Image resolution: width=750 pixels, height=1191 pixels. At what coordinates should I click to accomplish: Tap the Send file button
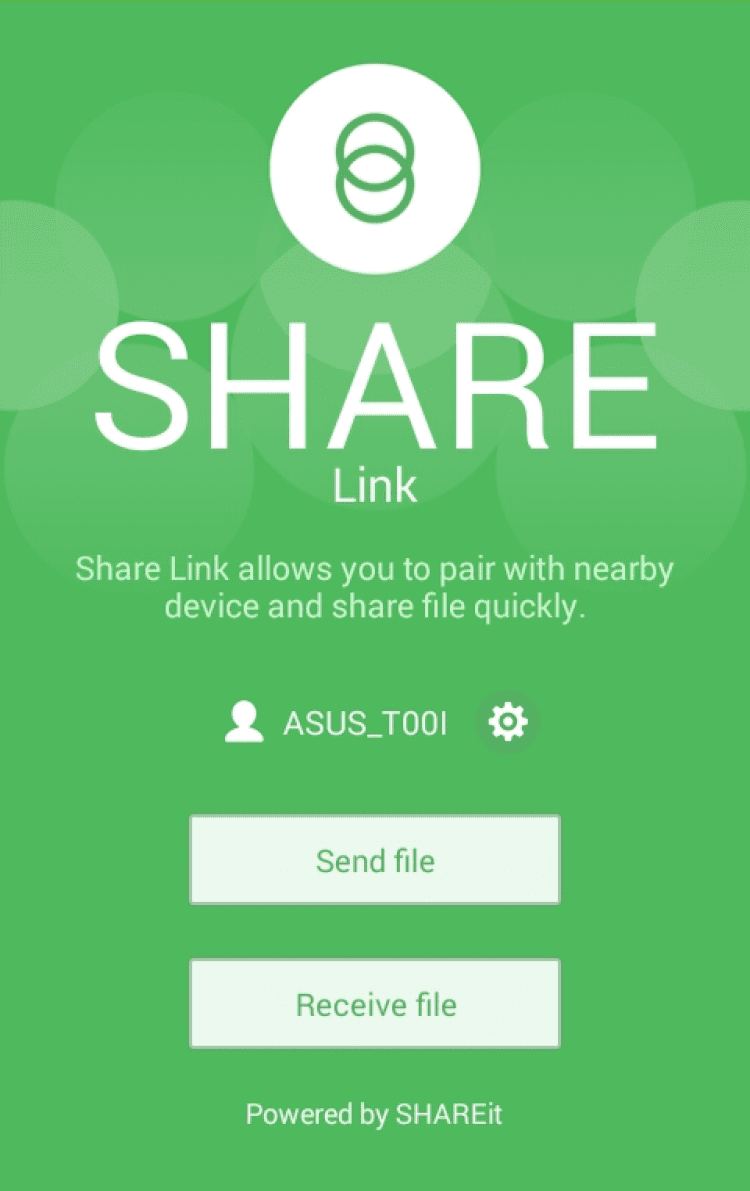[x=375, y=860]
